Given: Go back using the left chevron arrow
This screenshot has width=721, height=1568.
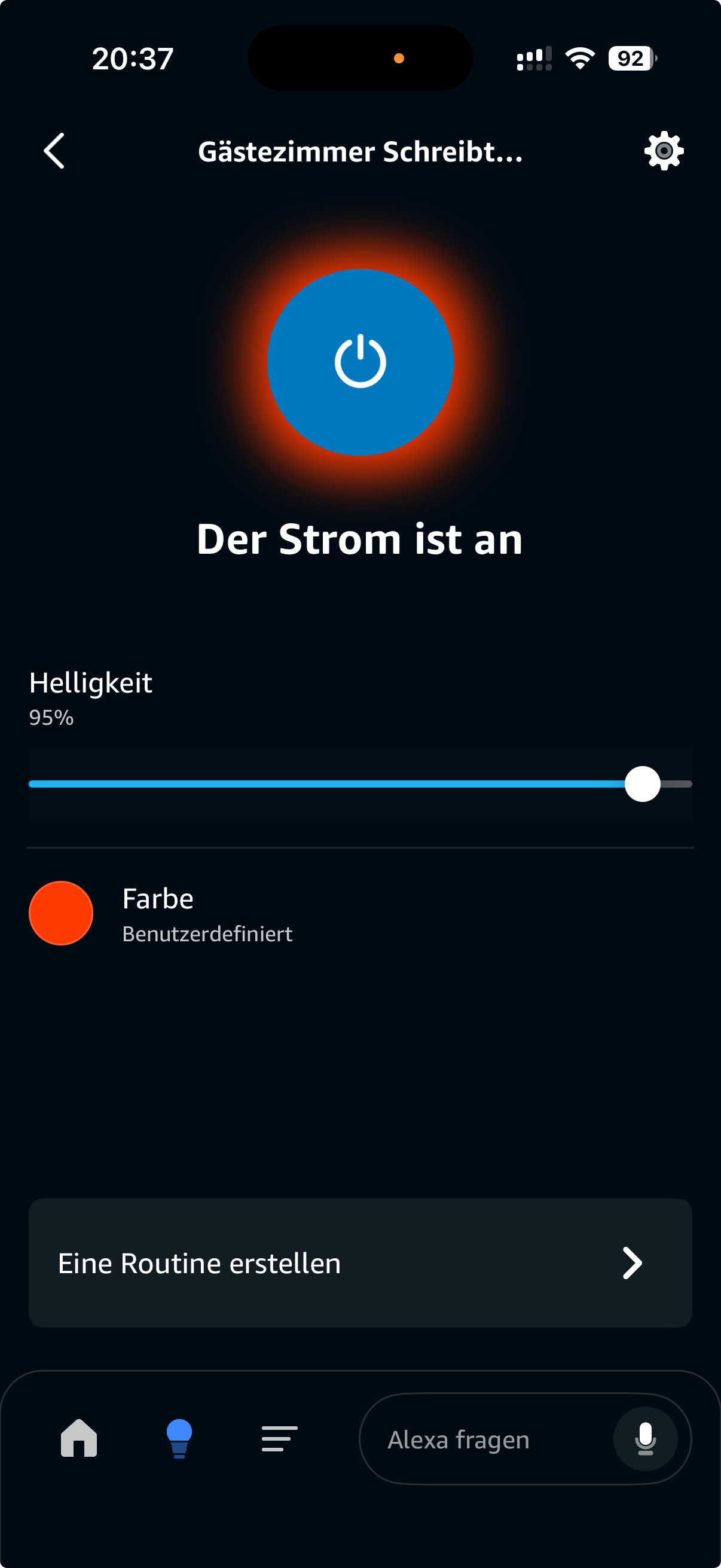Looking at the screenshot, I should coord(54,151).
